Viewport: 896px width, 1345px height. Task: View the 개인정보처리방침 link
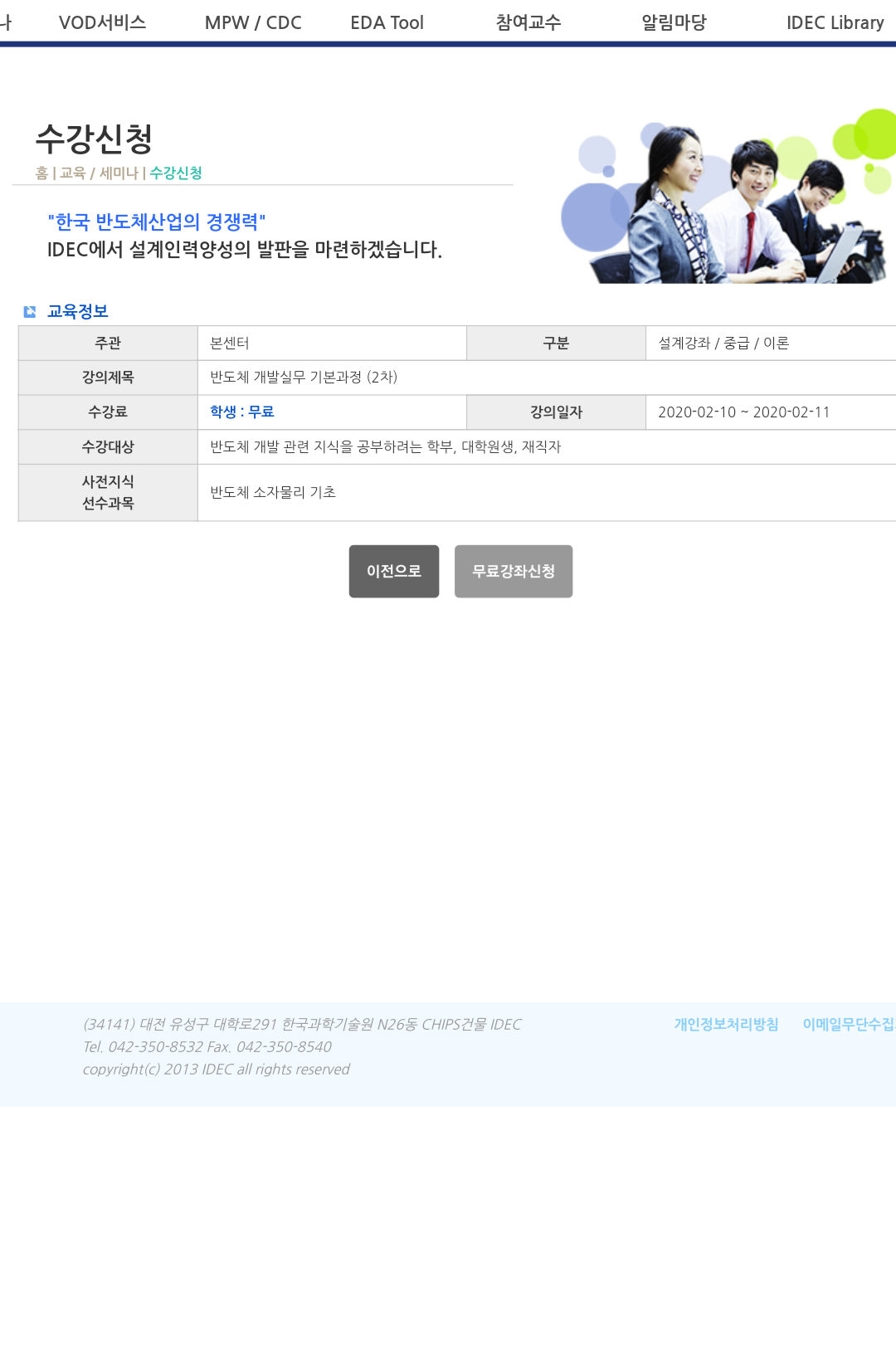(726, 1024)
